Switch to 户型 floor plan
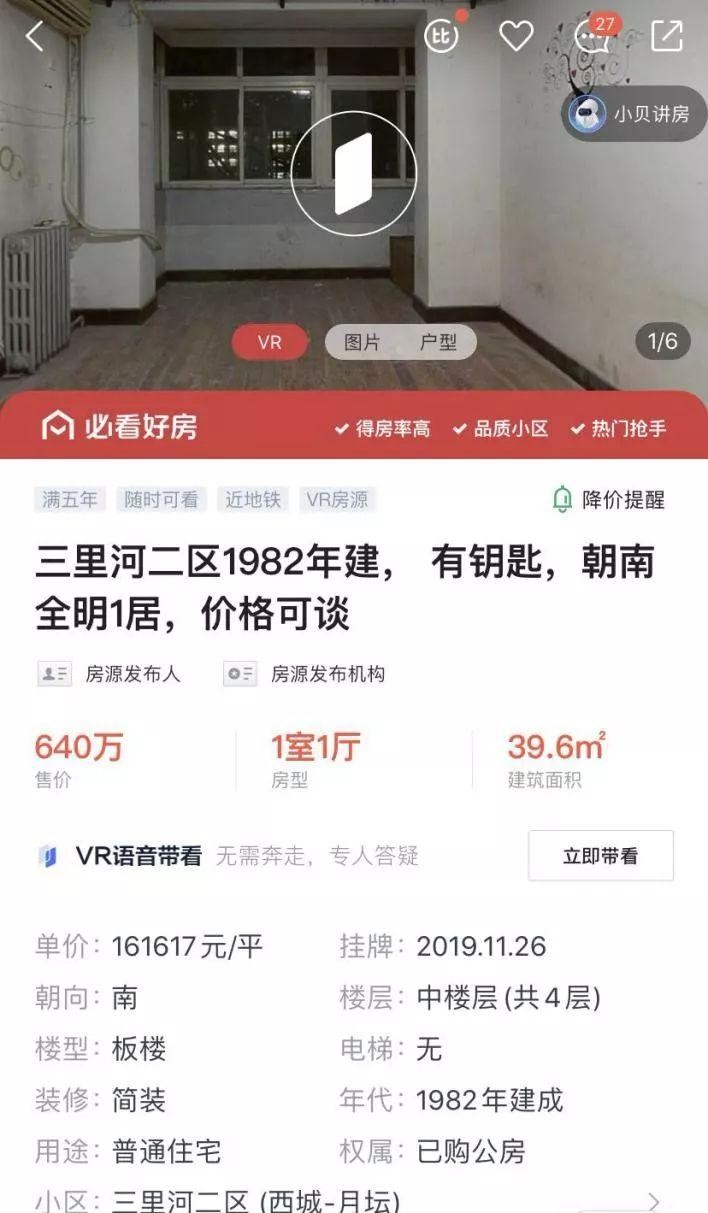Screen dimensions: 708x1213 pos(438,342)
